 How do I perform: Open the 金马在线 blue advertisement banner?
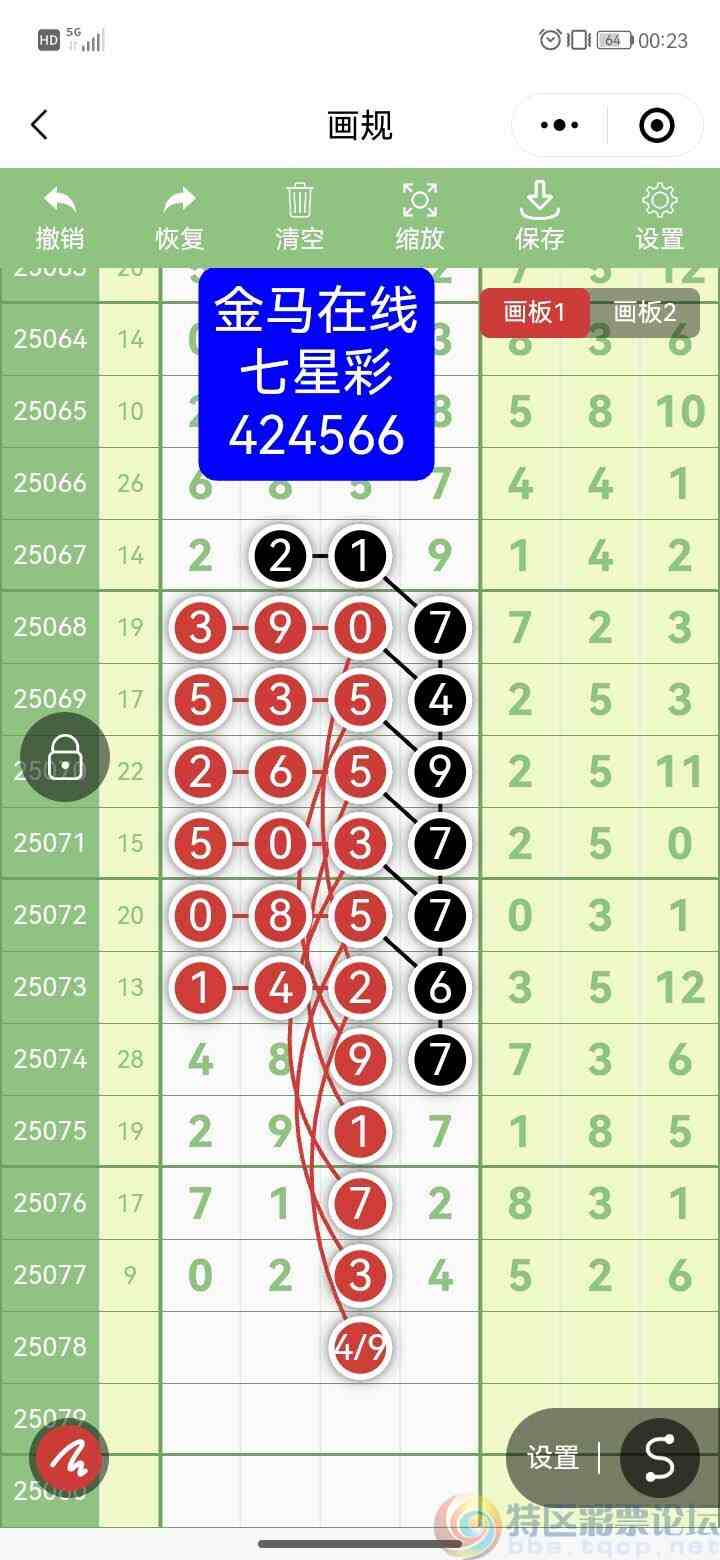318,370
